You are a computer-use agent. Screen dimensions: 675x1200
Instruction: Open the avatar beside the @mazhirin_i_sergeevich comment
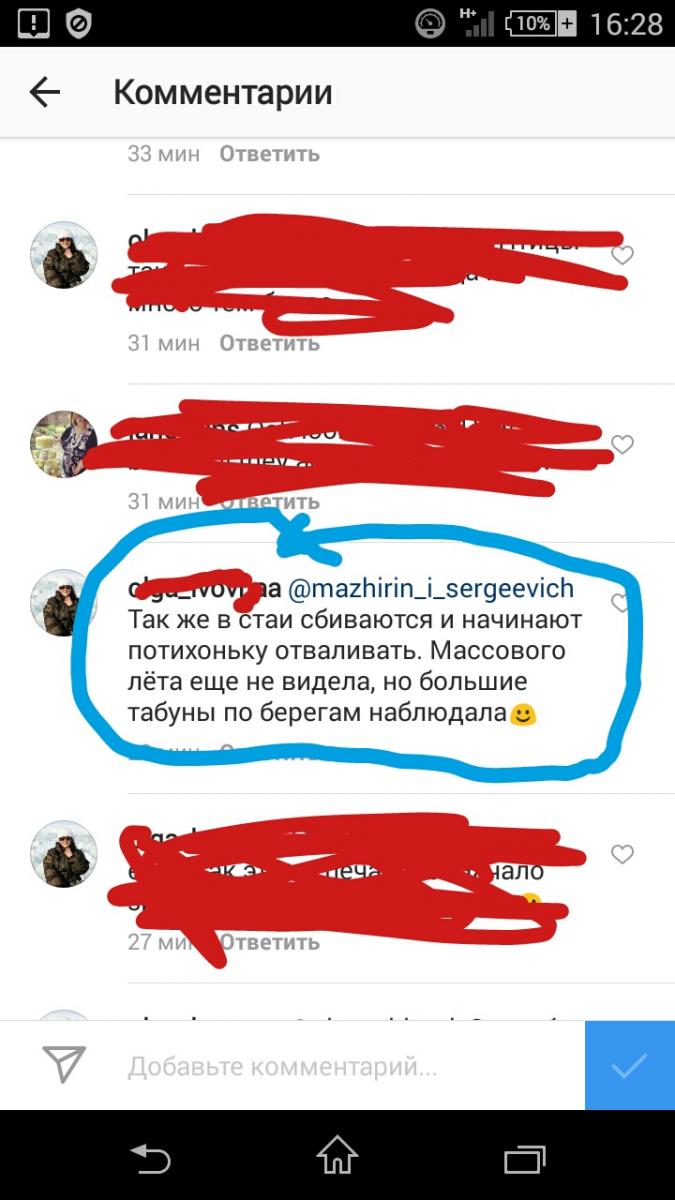(x=64, y=604)
